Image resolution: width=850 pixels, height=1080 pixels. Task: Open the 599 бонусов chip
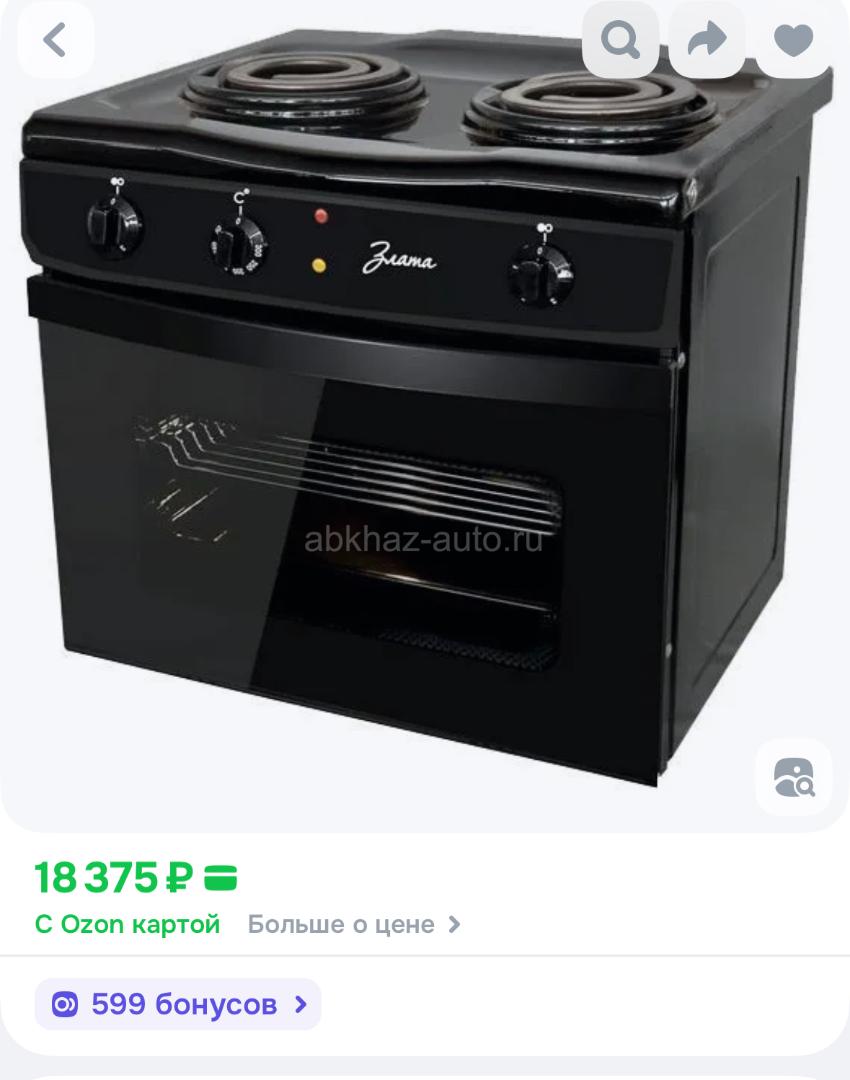[178, 1004]
